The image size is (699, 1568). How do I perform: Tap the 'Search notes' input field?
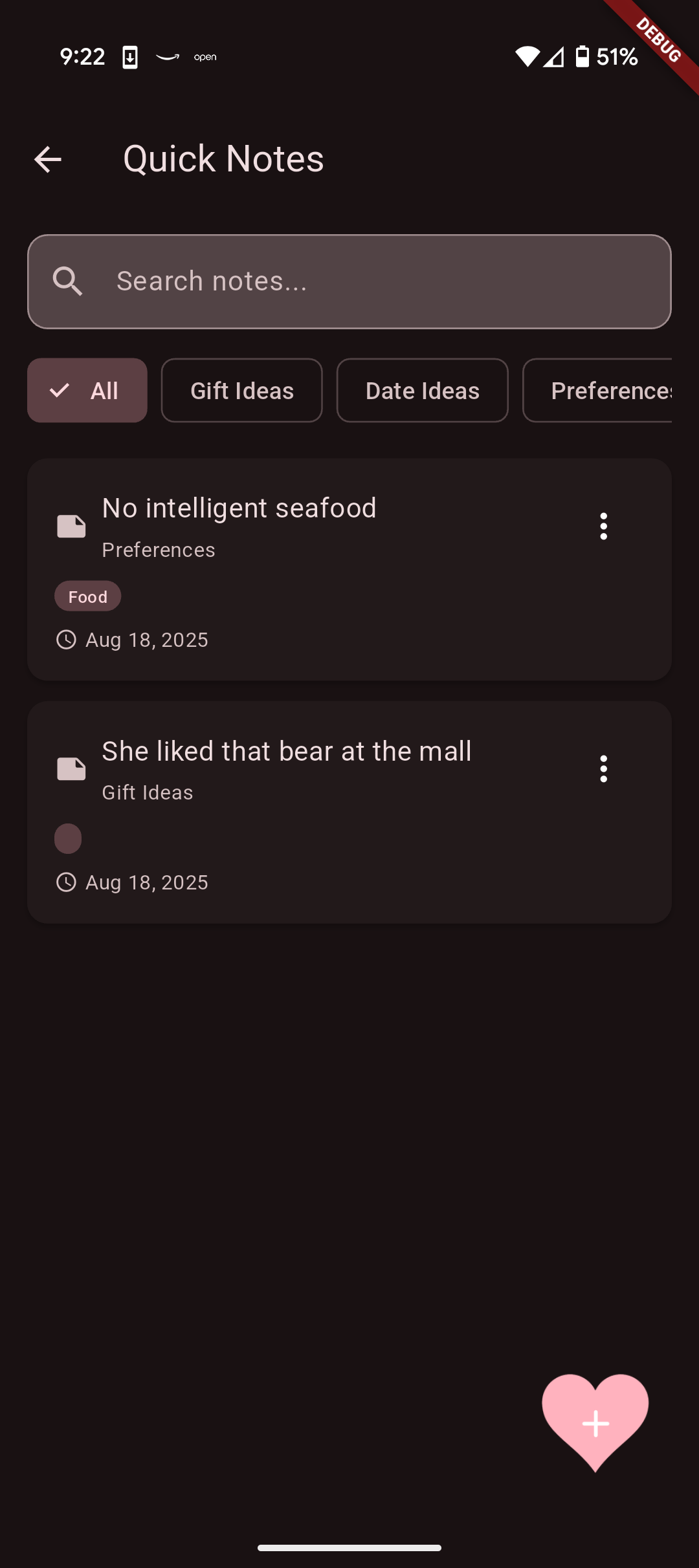(x=349, y=281)
